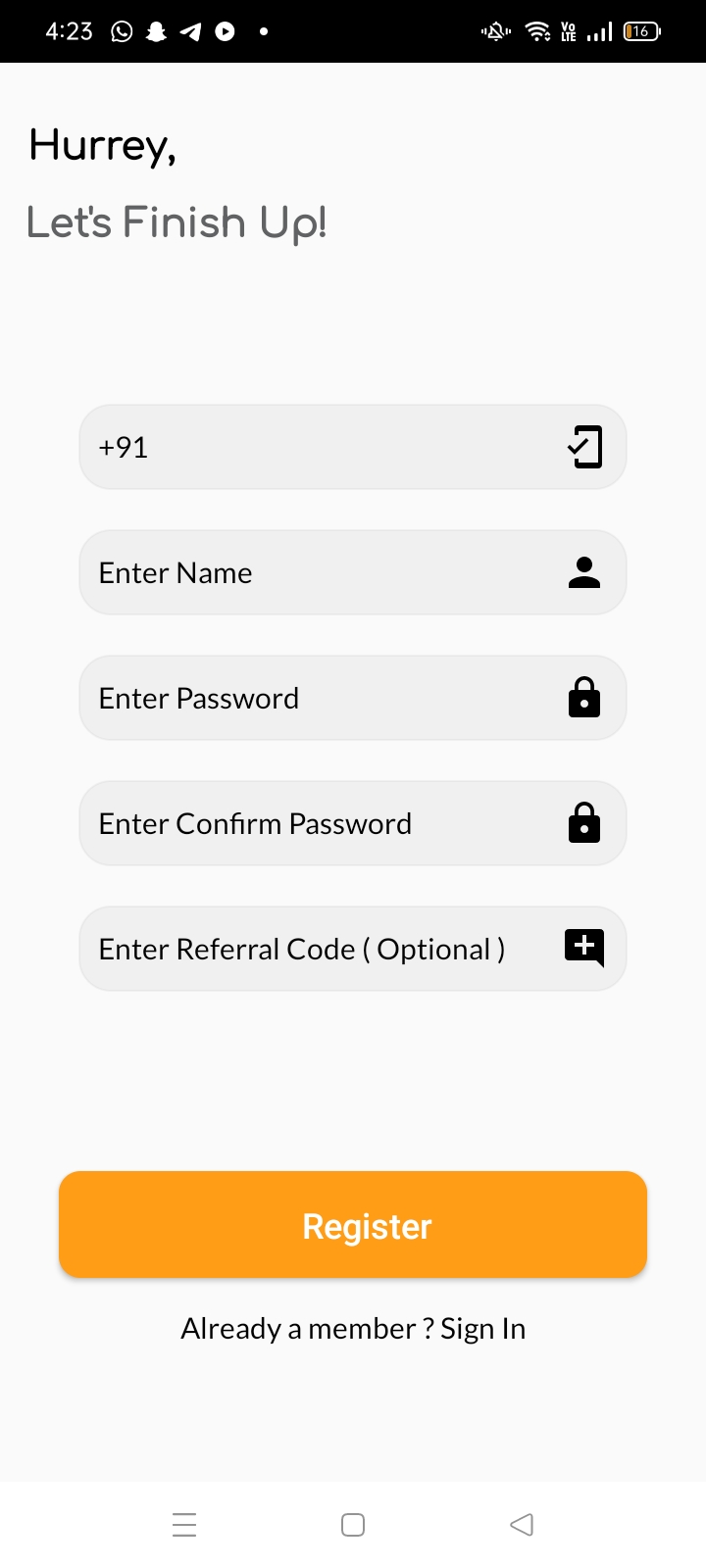
Task: Focus the Enter Referral Code field
Action: pos(324,949)
